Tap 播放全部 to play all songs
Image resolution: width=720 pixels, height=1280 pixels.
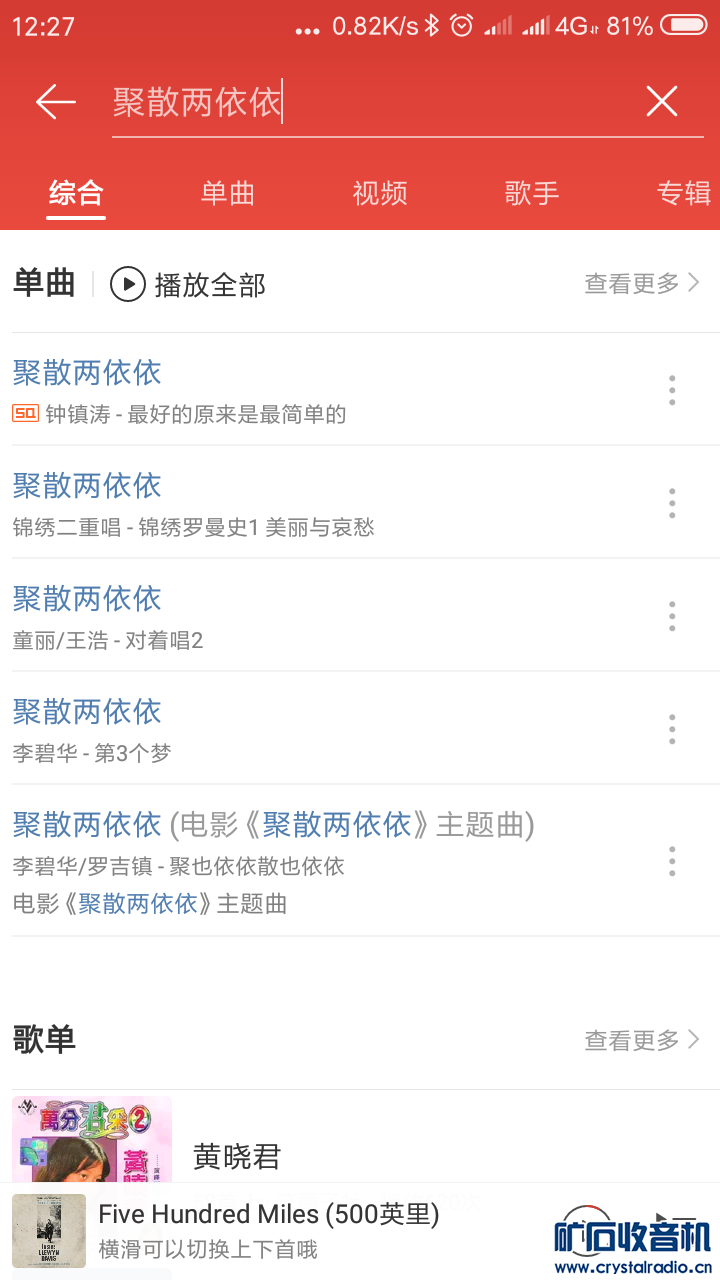click(189, 285)
